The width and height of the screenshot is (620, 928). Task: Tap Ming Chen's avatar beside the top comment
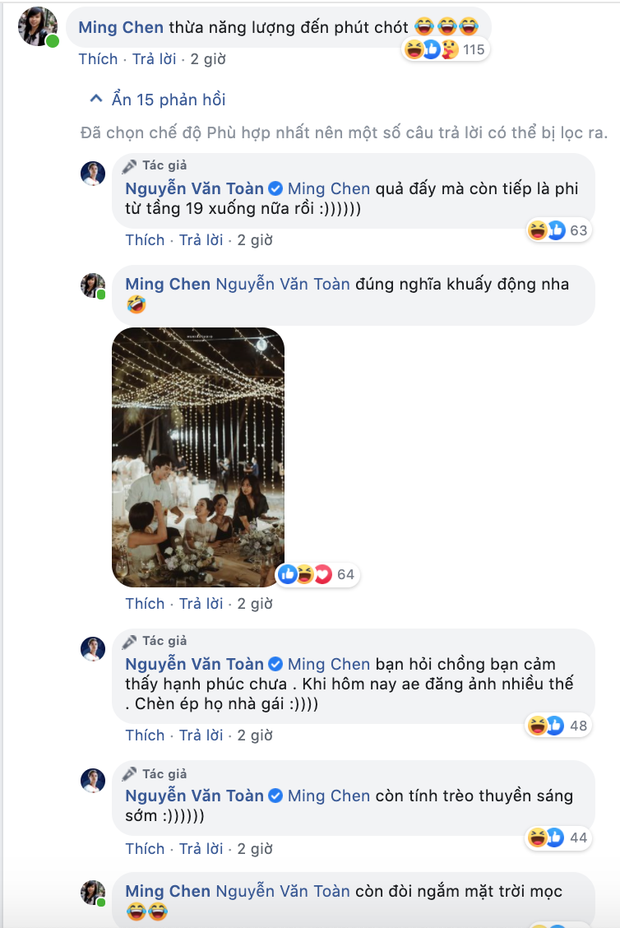coord(38,26)
